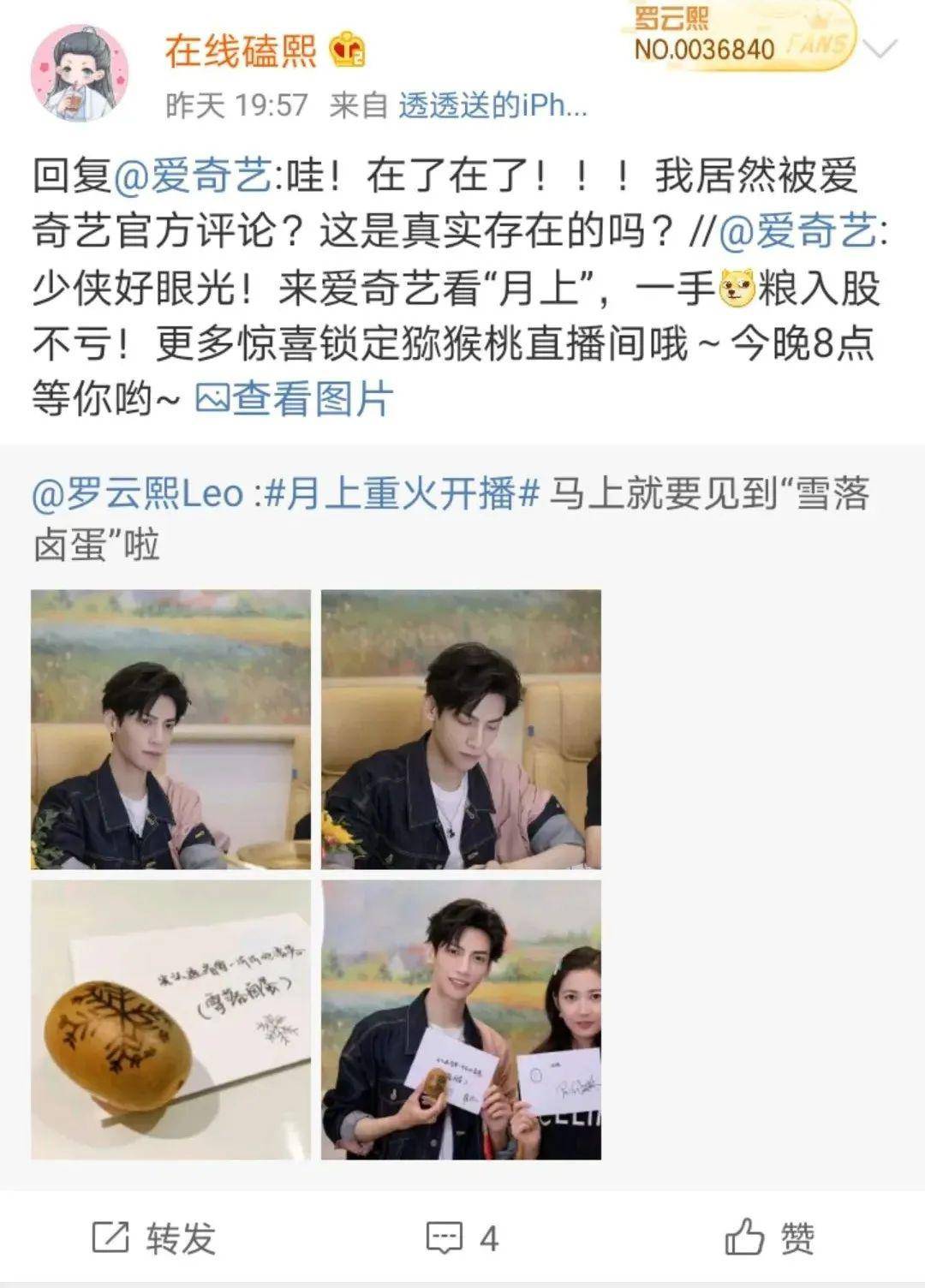Repost with the 转发 button

154,1237
